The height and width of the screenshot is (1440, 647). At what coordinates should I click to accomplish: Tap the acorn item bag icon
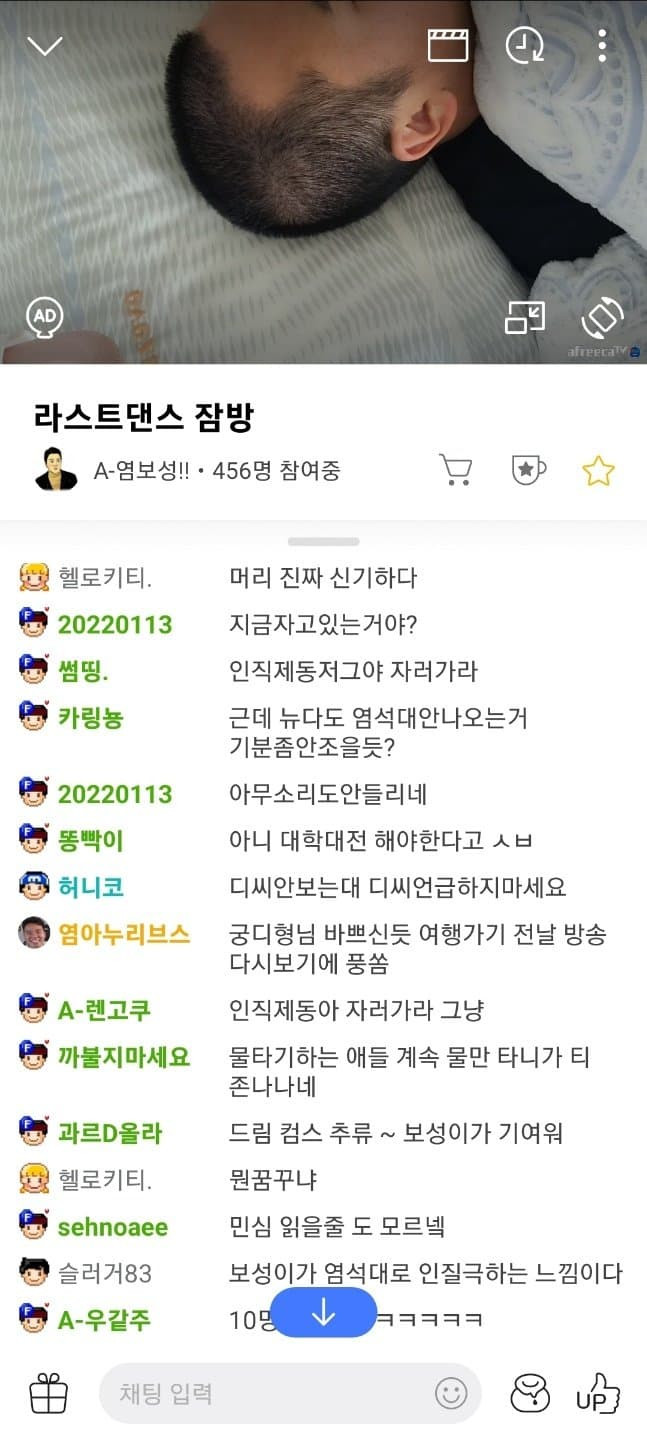(x=530, y=1393)
